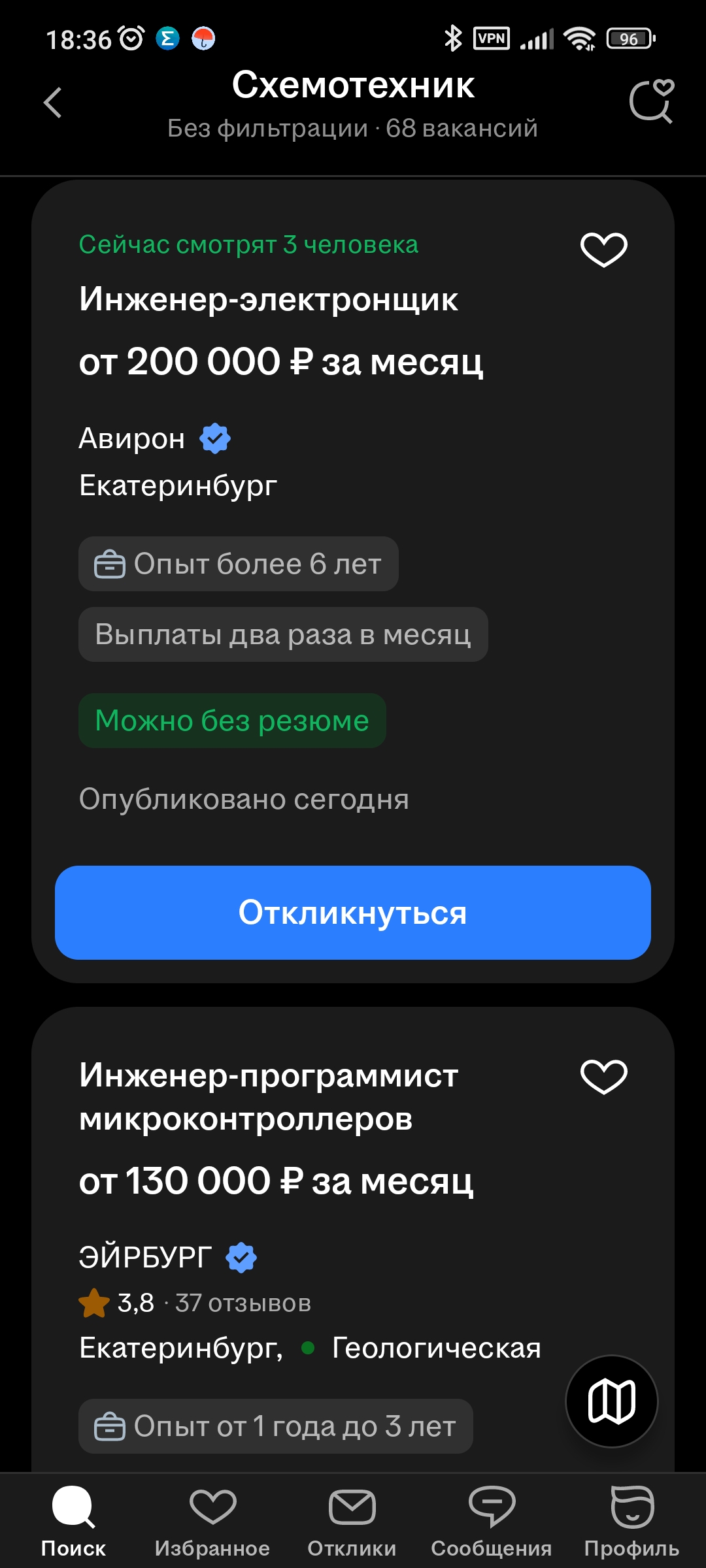
Task: Favorite the Инженер-программист микроконтроллеров vacancy
Action: coord(603,1076)
